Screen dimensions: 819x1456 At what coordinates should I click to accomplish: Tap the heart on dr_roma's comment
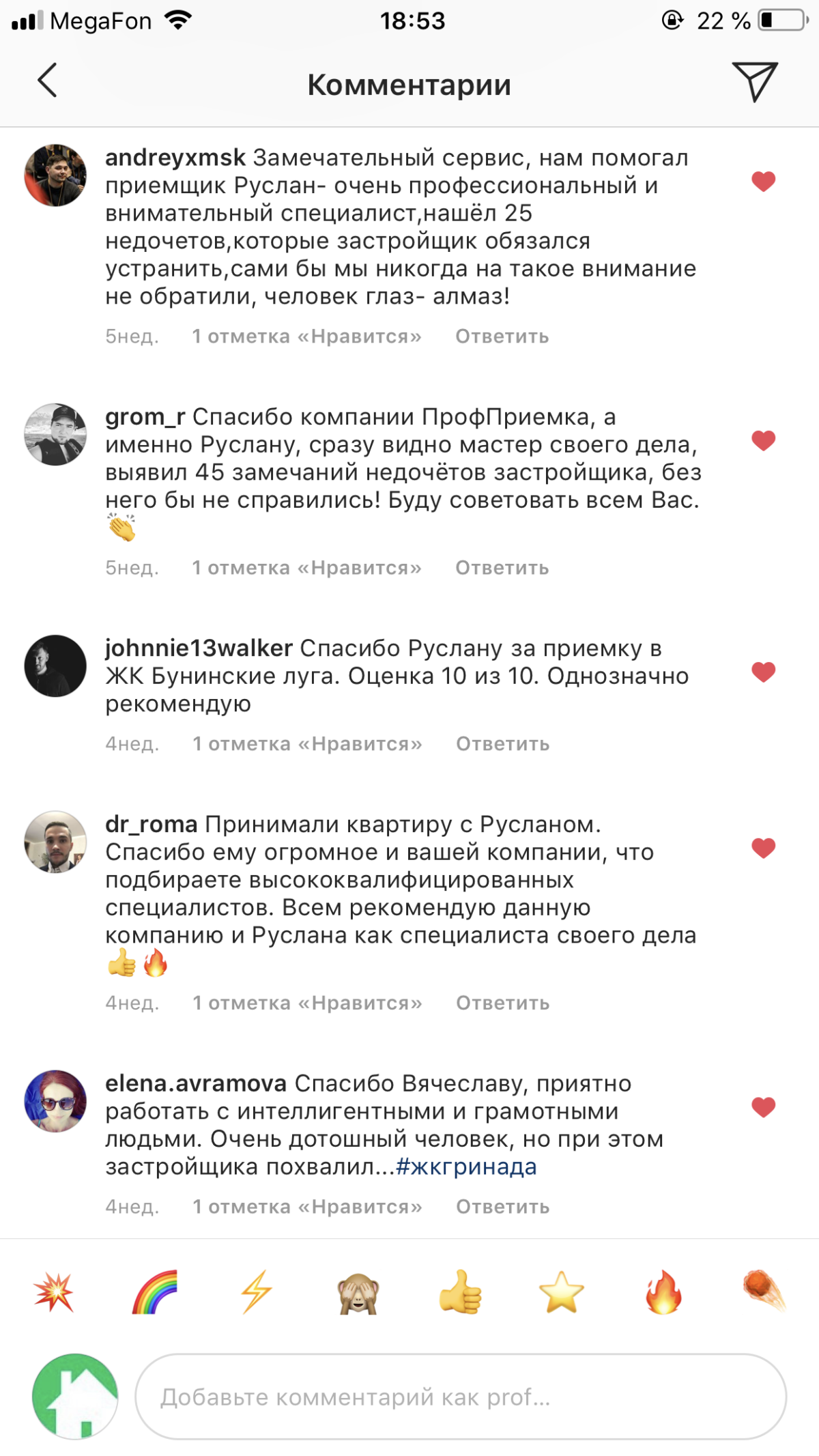click(x=763, y=848)
